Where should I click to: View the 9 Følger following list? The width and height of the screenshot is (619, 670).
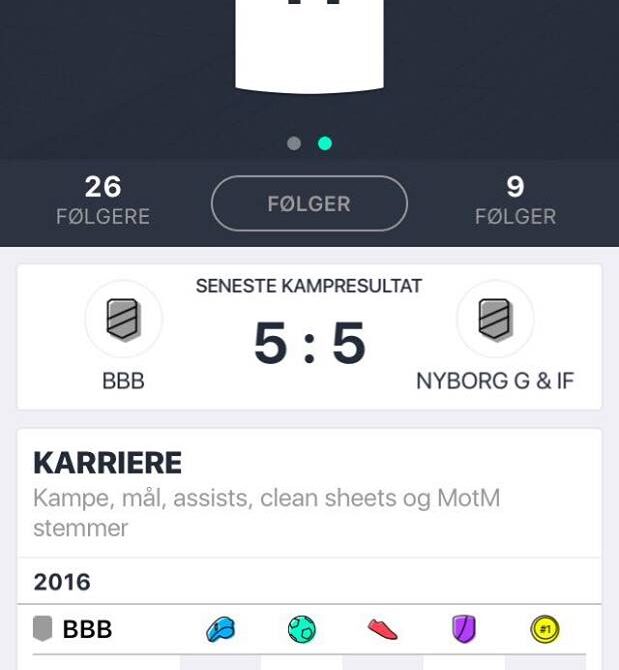pos(515,200)
